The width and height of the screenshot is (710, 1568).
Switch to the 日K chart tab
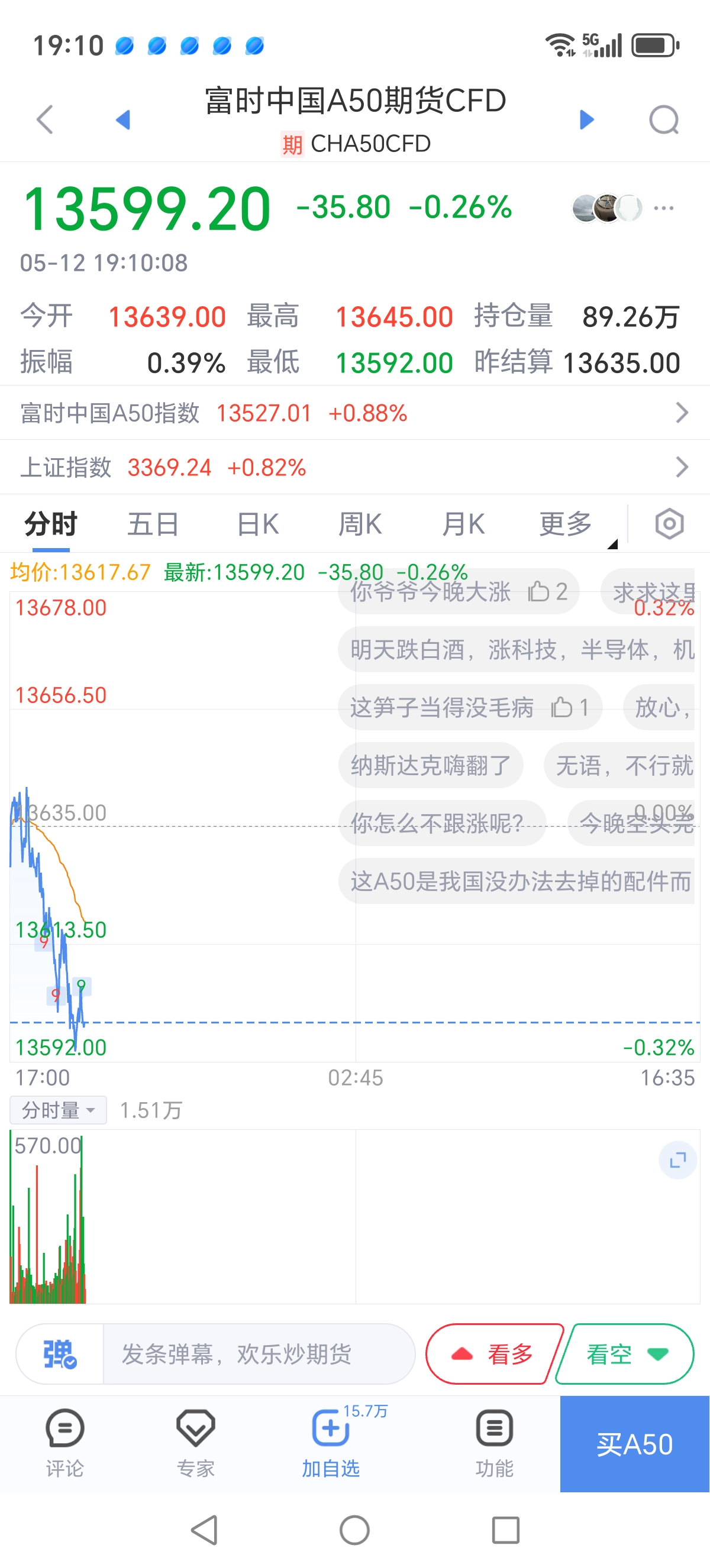(x=257, y=524)
